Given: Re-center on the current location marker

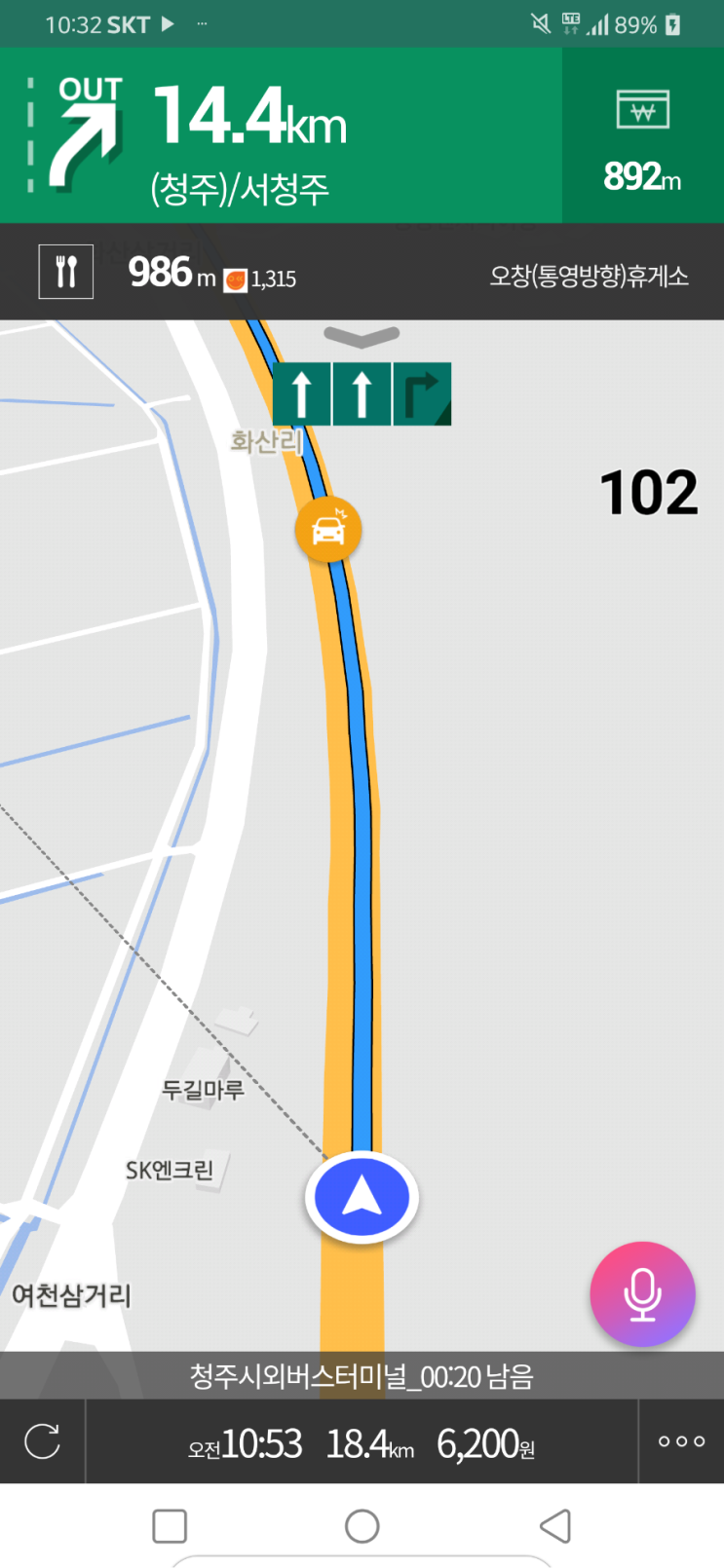Looking at the screenshot, I should click(362, 1197).
